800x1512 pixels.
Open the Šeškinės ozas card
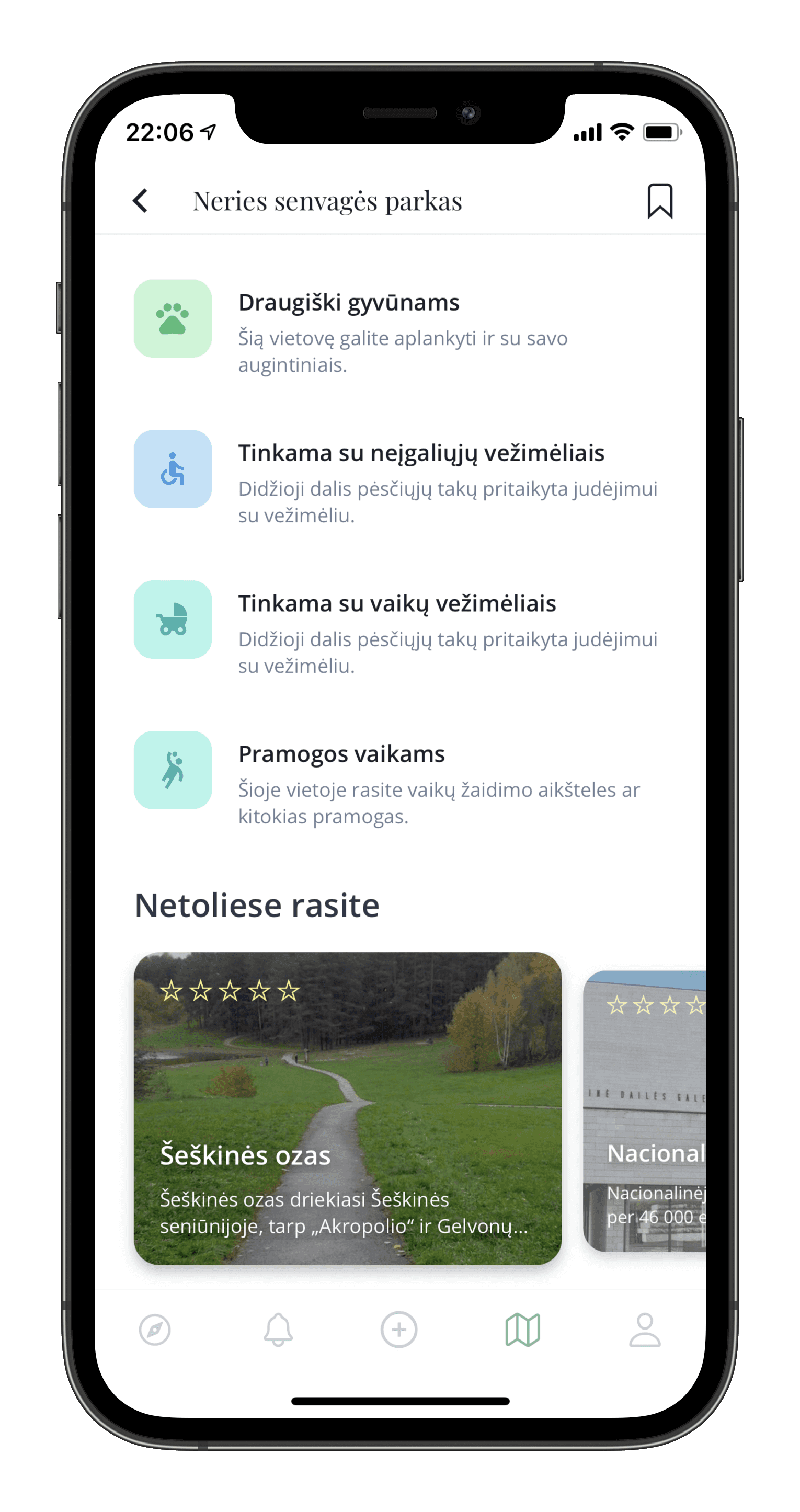[347, 1108]
